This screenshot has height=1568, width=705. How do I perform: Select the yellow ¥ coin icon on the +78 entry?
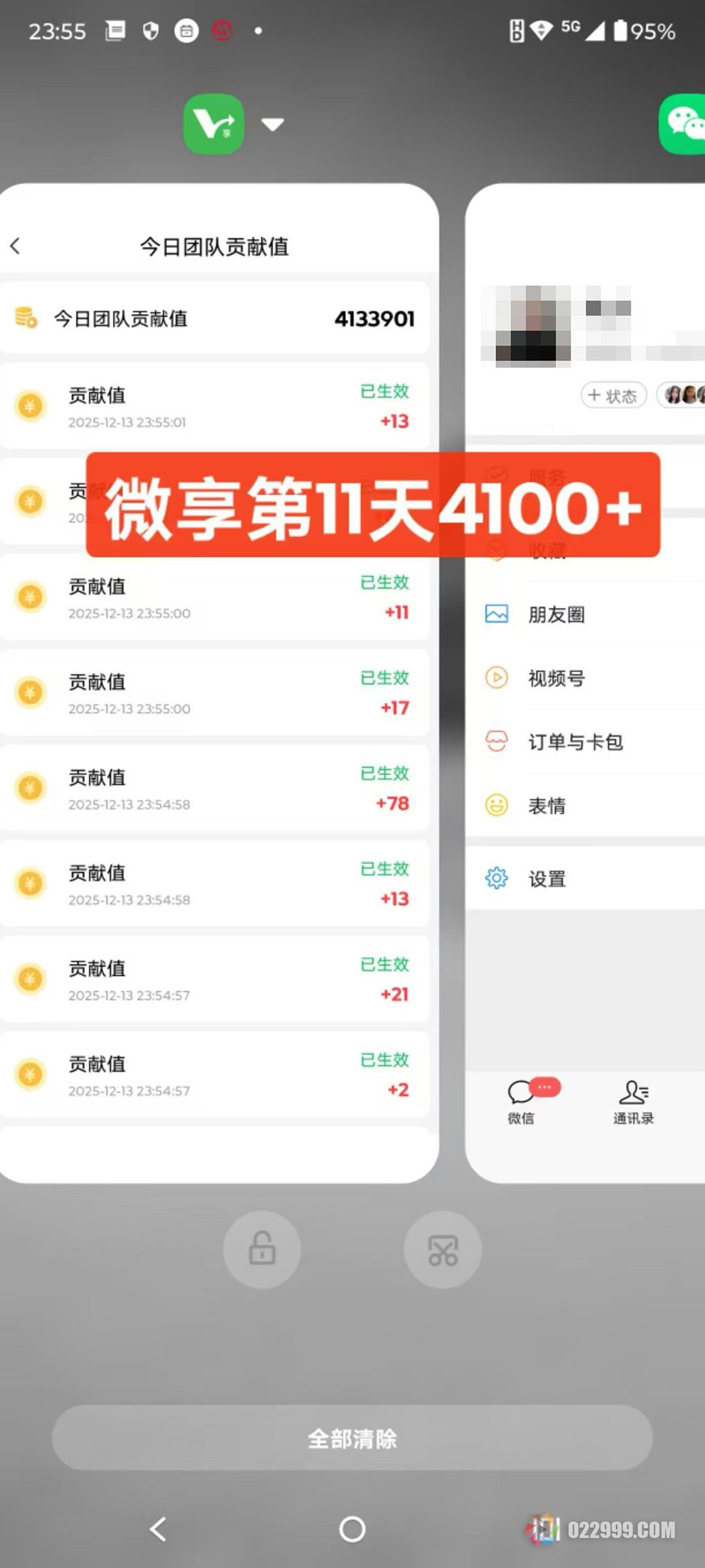click(x=29, y=788)
